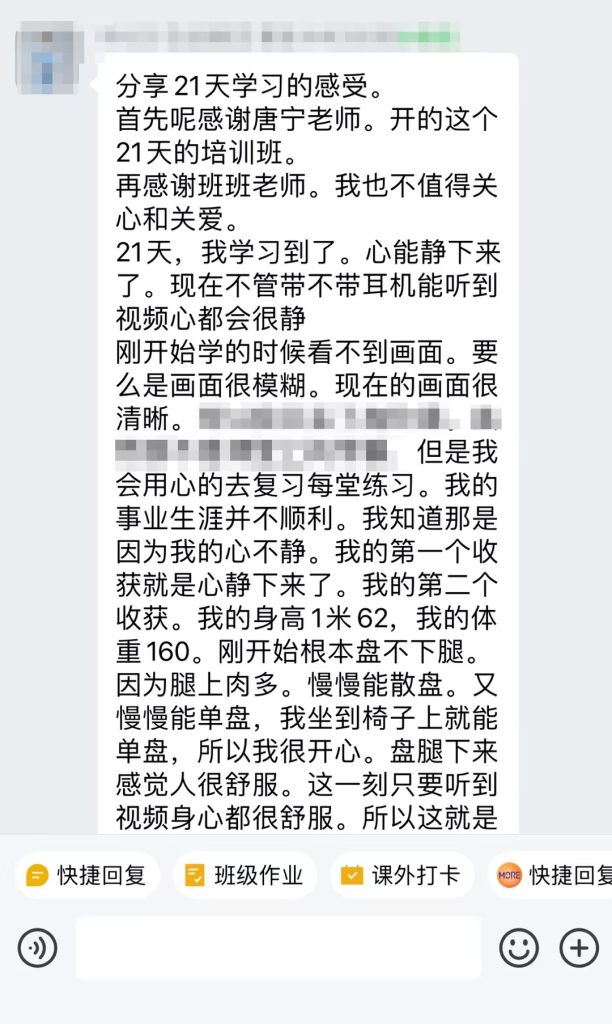Open the emoji picker
612x1024 pixels.
click(519, 947)
